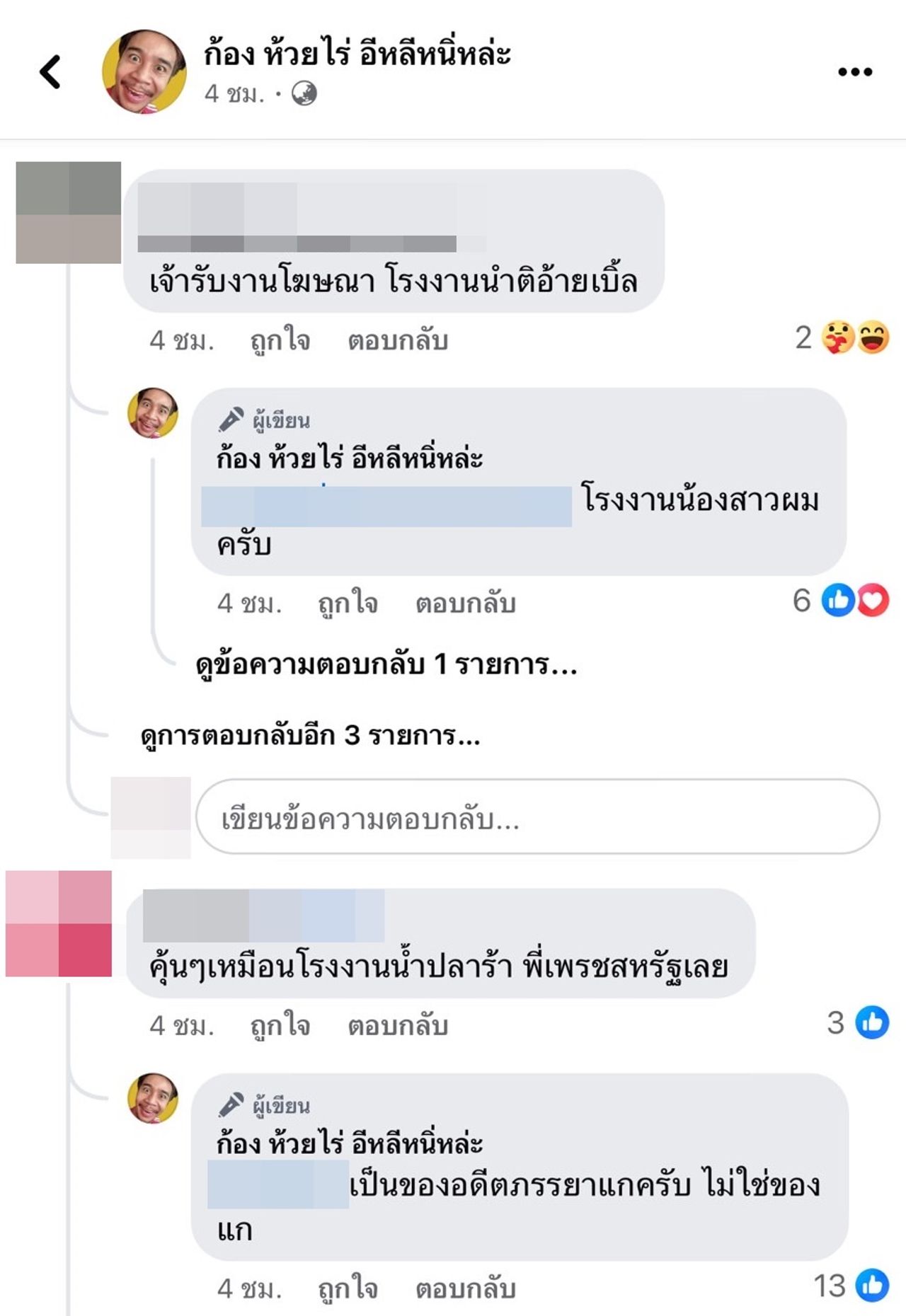Reply to the author's โรงงานน้องสาวผม comment

pyautogui.click(x=465, y=604)
